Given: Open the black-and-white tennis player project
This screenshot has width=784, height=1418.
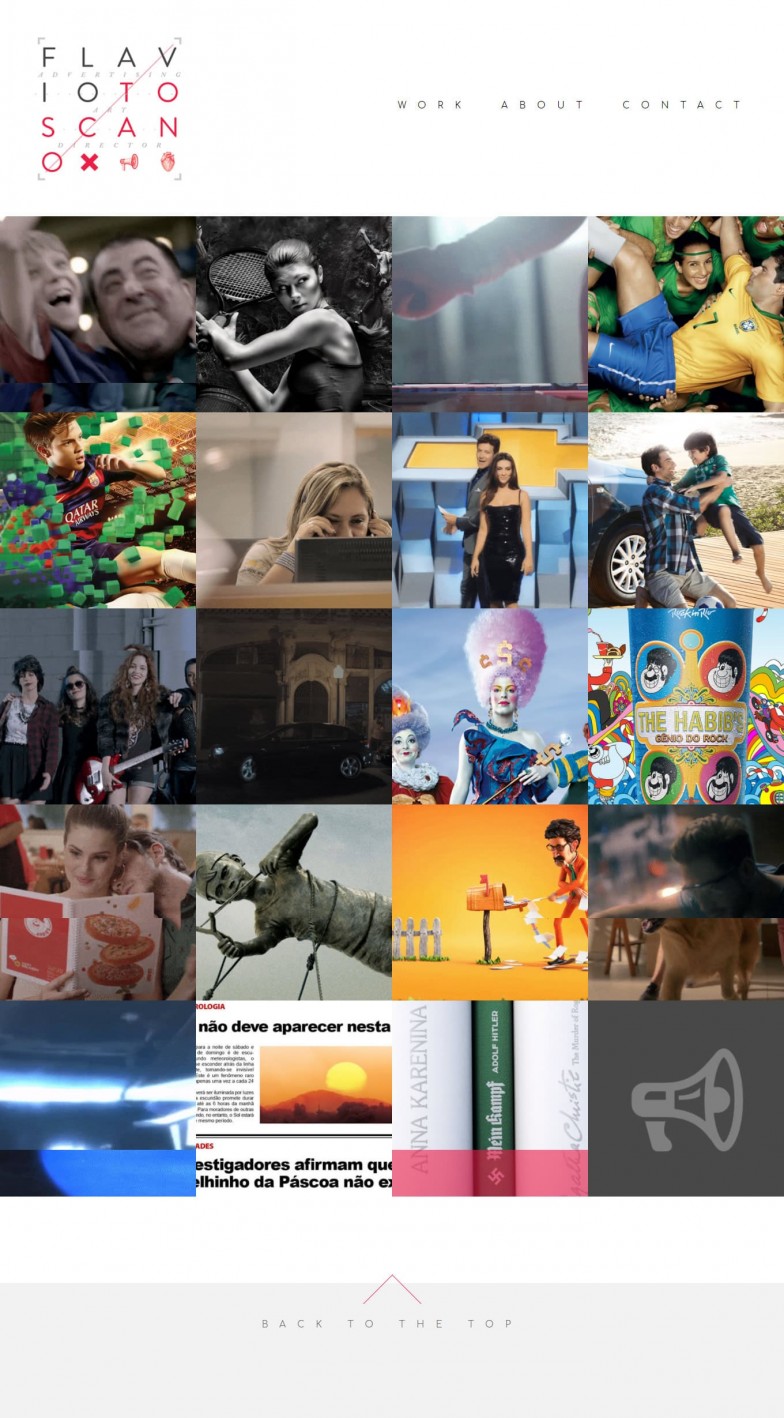Looking at the screenshot, I should pos(294,314).
